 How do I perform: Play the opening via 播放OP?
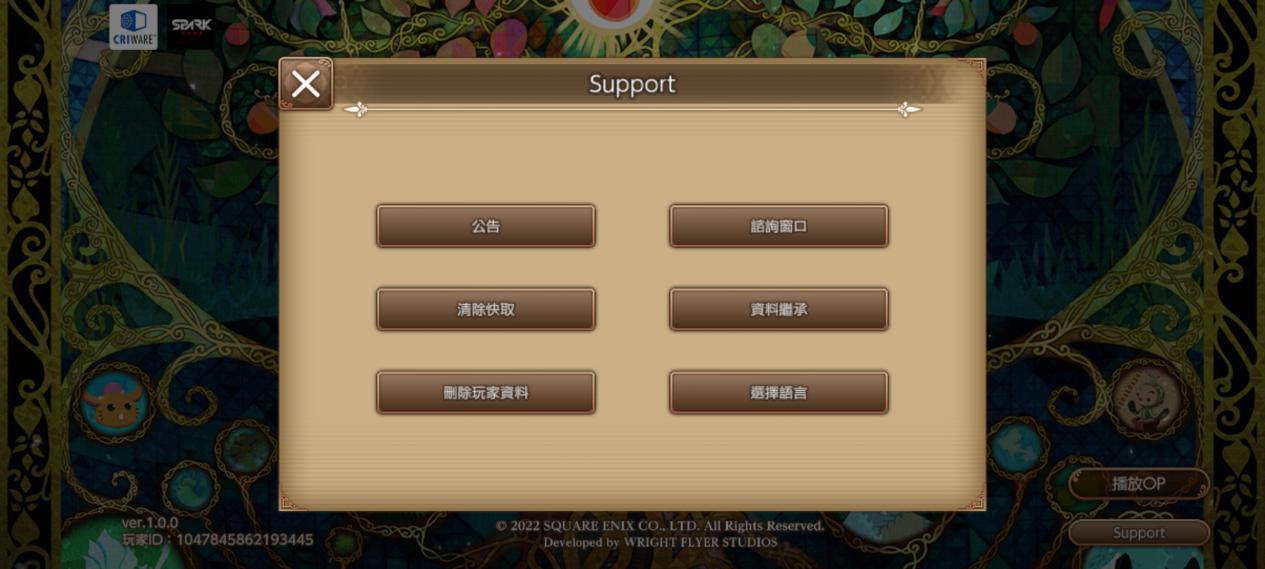(x=1139, y=484)
